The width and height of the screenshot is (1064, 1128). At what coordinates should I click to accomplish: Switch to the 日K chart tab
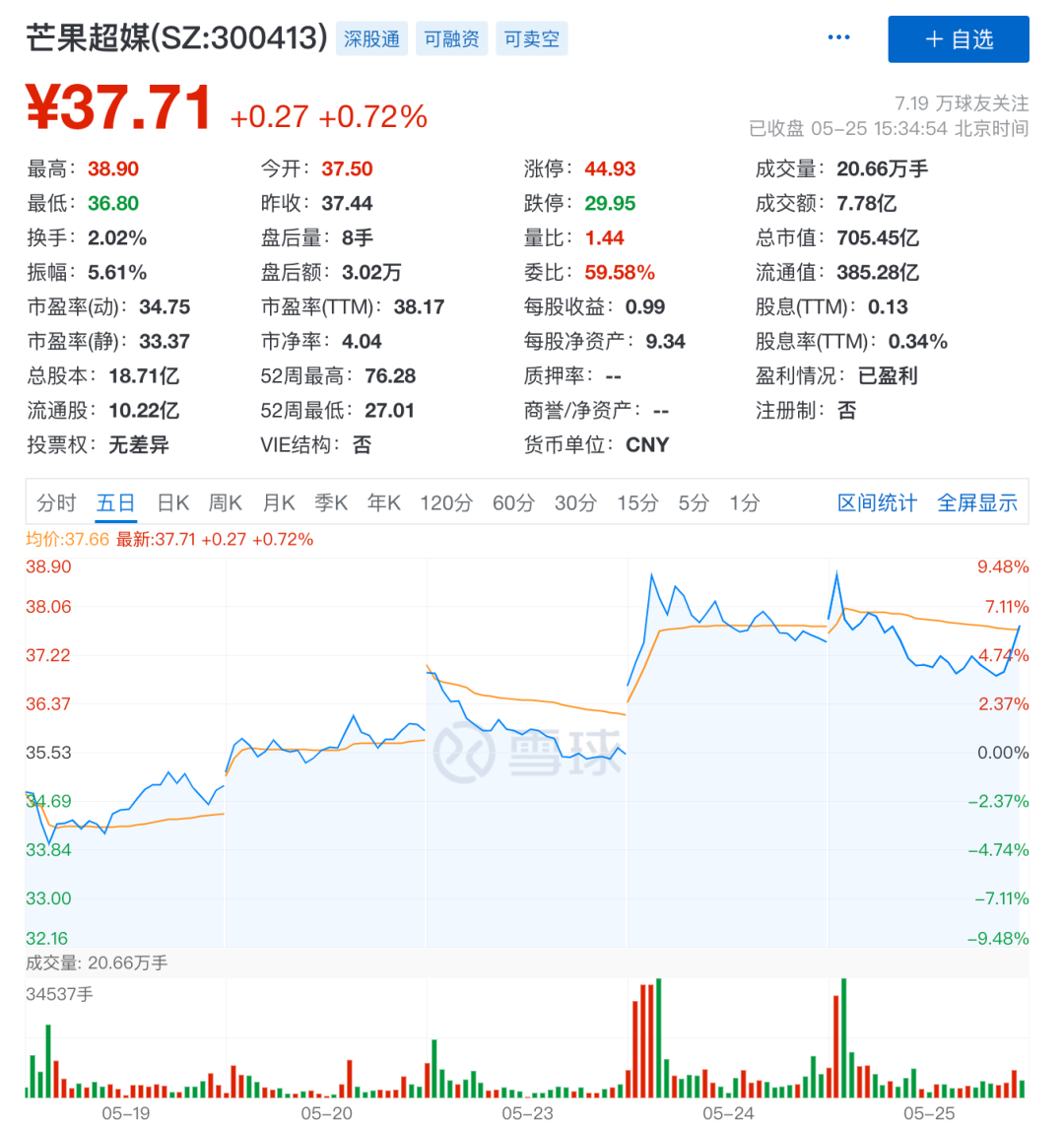[x=172, y=503]
